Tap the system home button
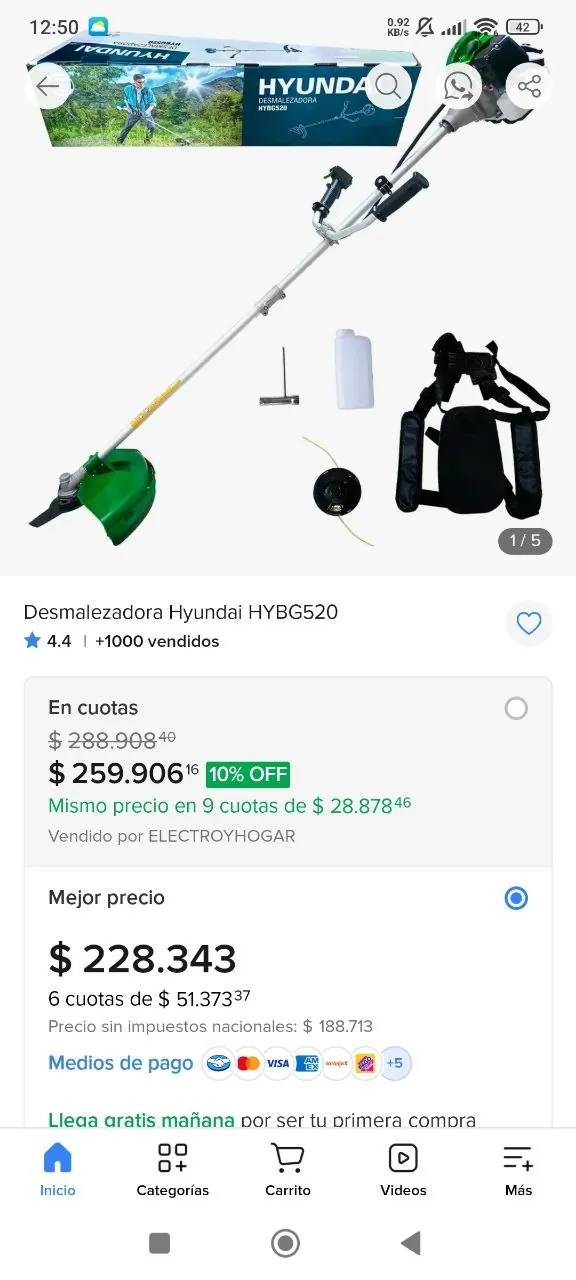 286,1243
